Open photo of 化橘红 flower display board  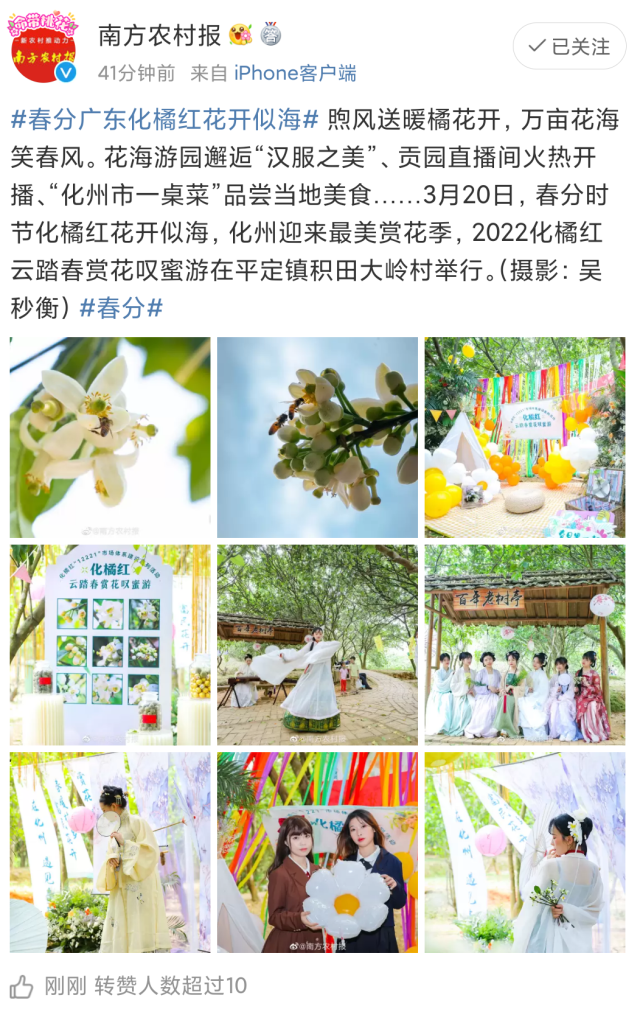click(x=110, y=644)
